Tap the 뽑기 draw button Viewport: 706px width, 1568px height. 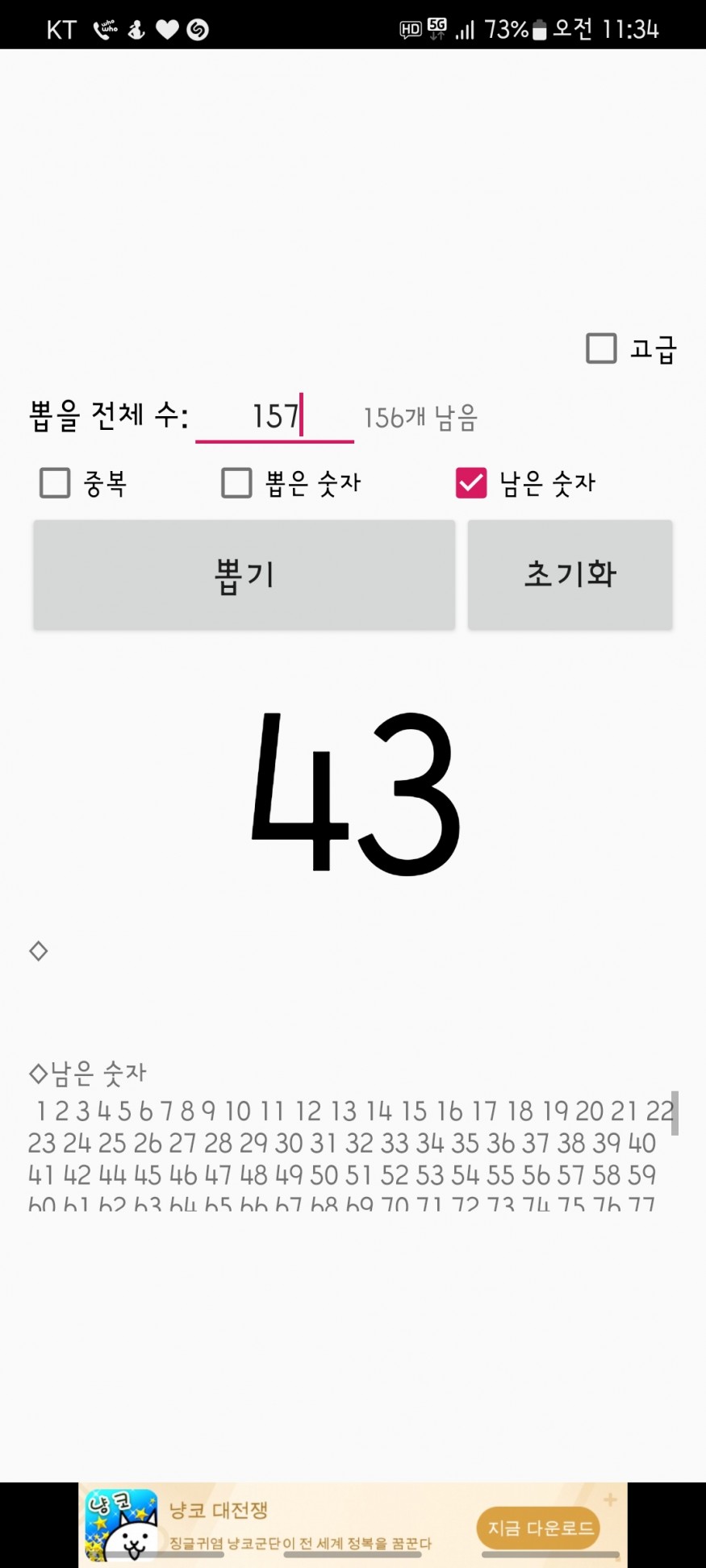(244, 575)
